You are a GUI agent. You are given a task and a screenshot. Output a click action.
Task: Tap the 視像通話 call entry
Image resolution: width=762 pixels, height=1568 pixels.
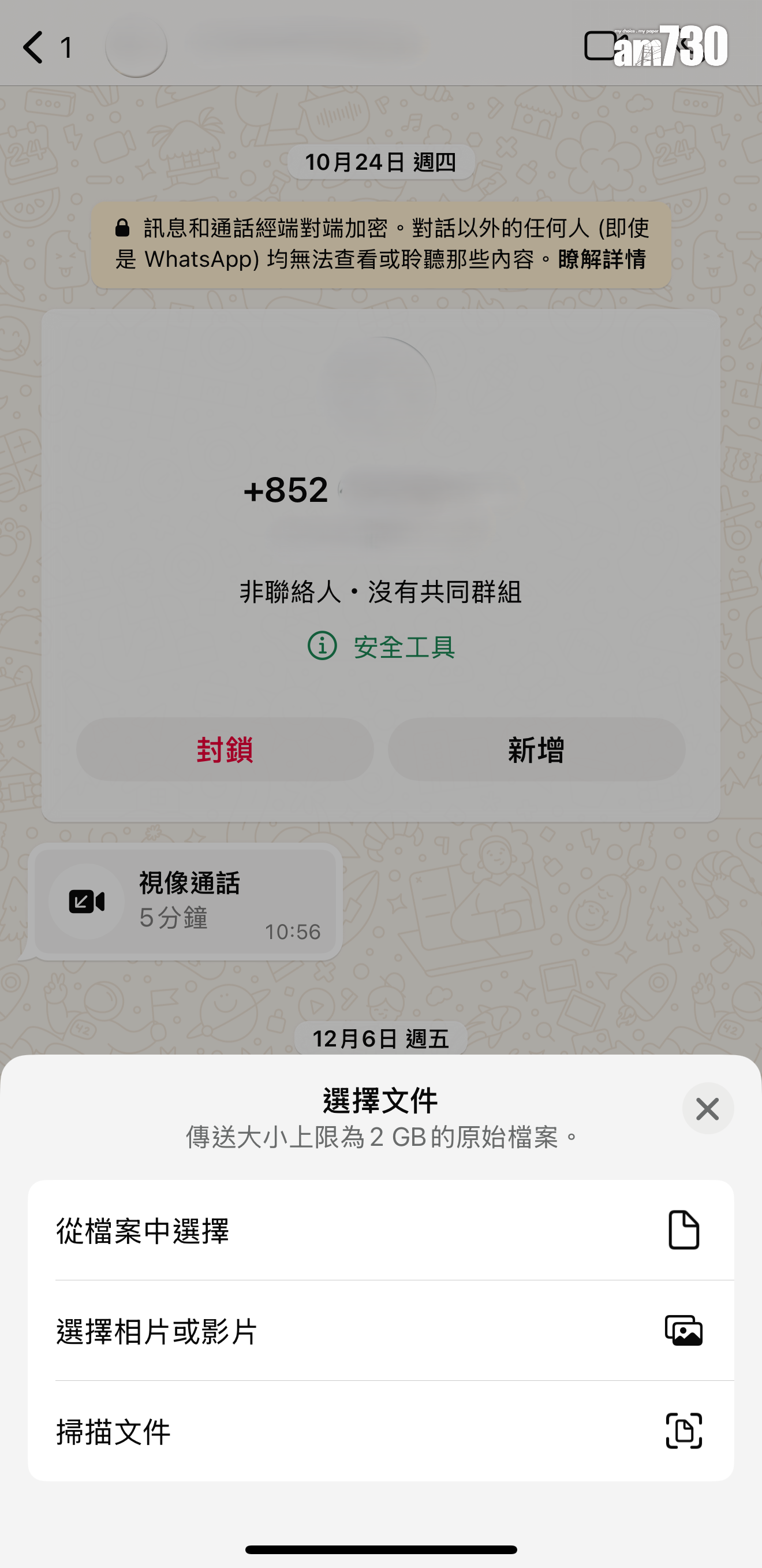coord(185,902)
